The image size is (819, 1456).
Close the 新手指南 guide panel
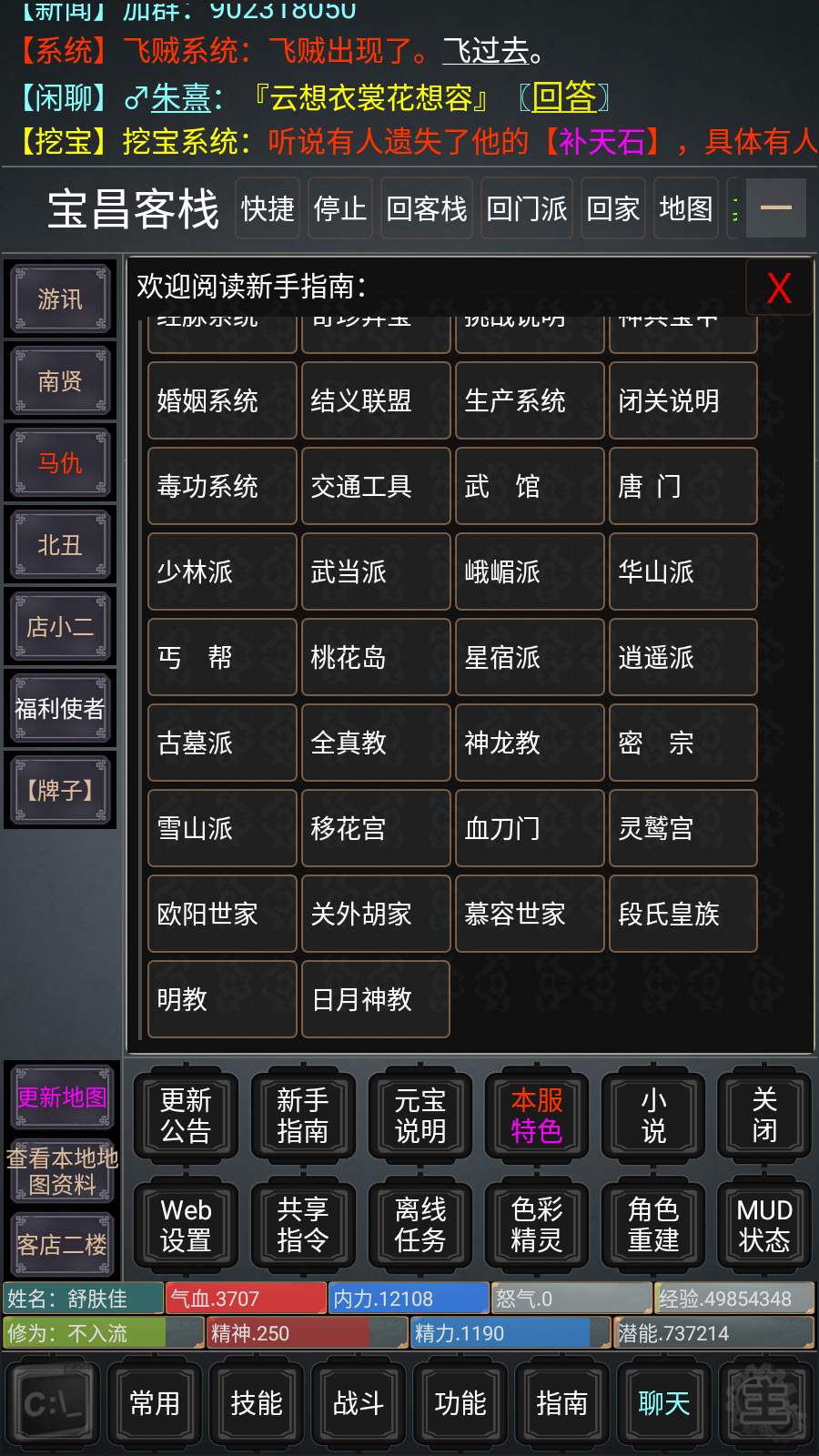coord(778,288)
